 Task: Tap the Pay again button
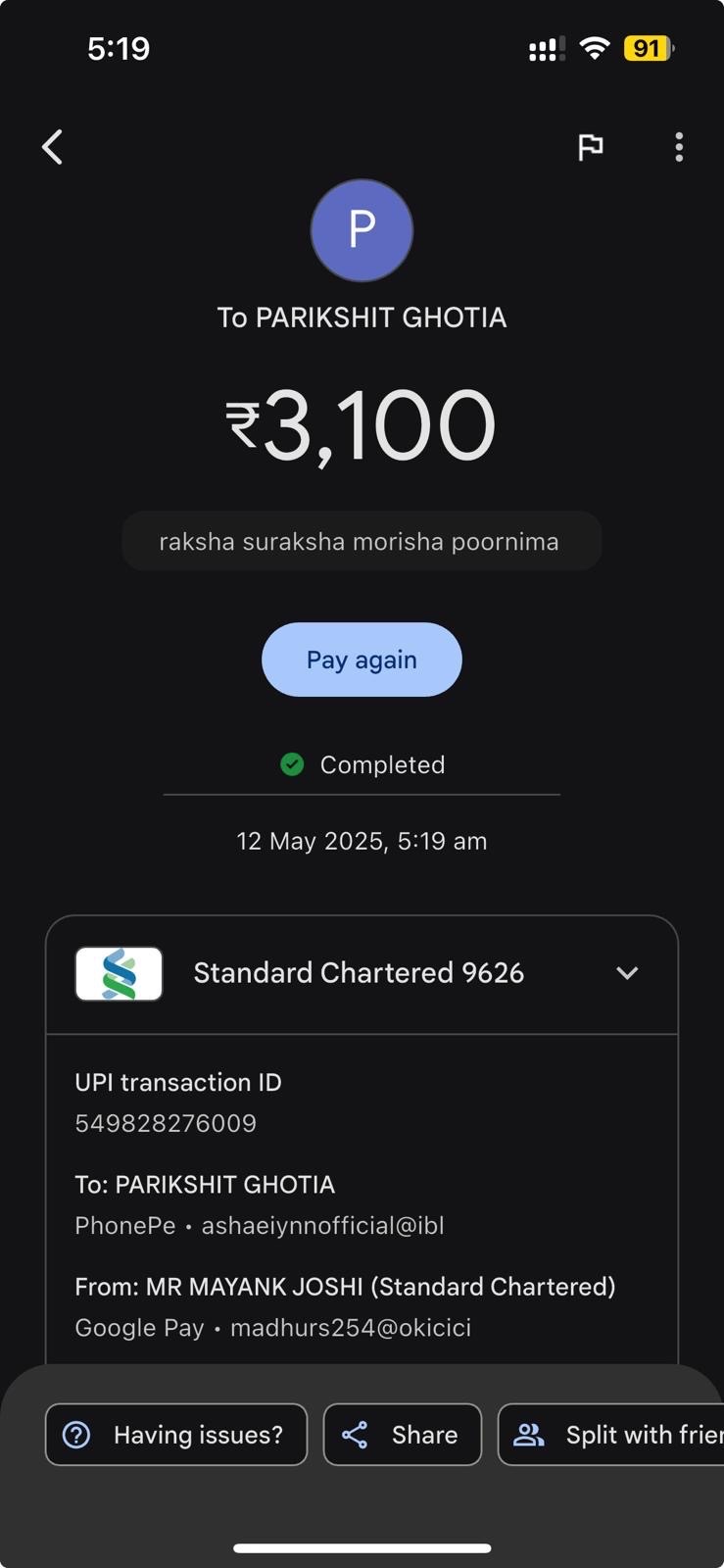362,660
